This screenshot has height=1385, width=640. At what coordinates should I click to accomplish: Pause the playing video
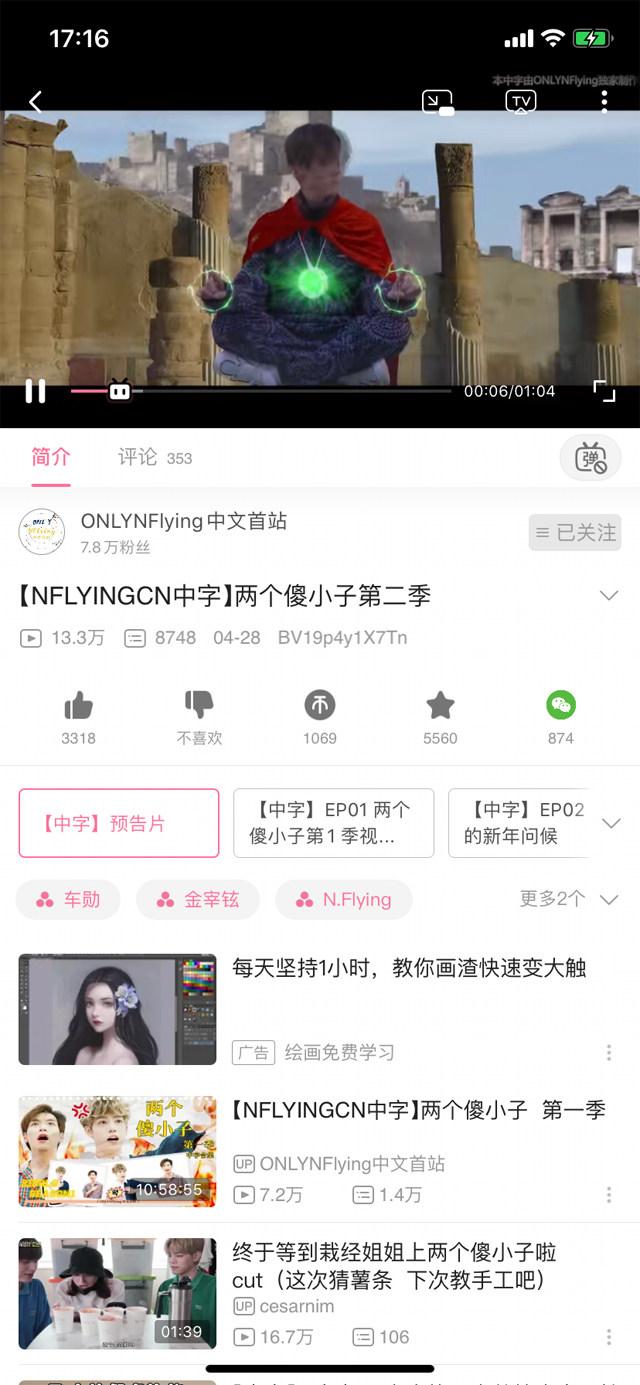(35, 391)
